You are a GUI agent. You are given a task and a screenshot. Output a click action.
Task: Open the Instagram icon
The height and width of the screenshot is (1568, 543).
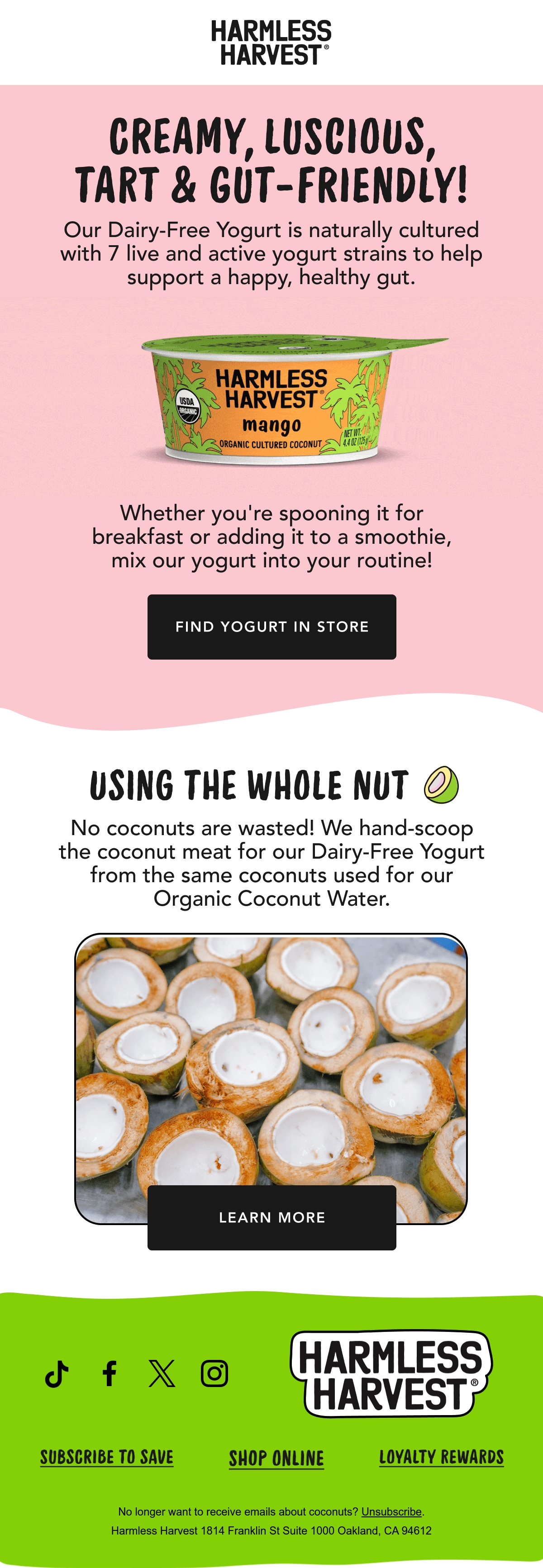214,1374
